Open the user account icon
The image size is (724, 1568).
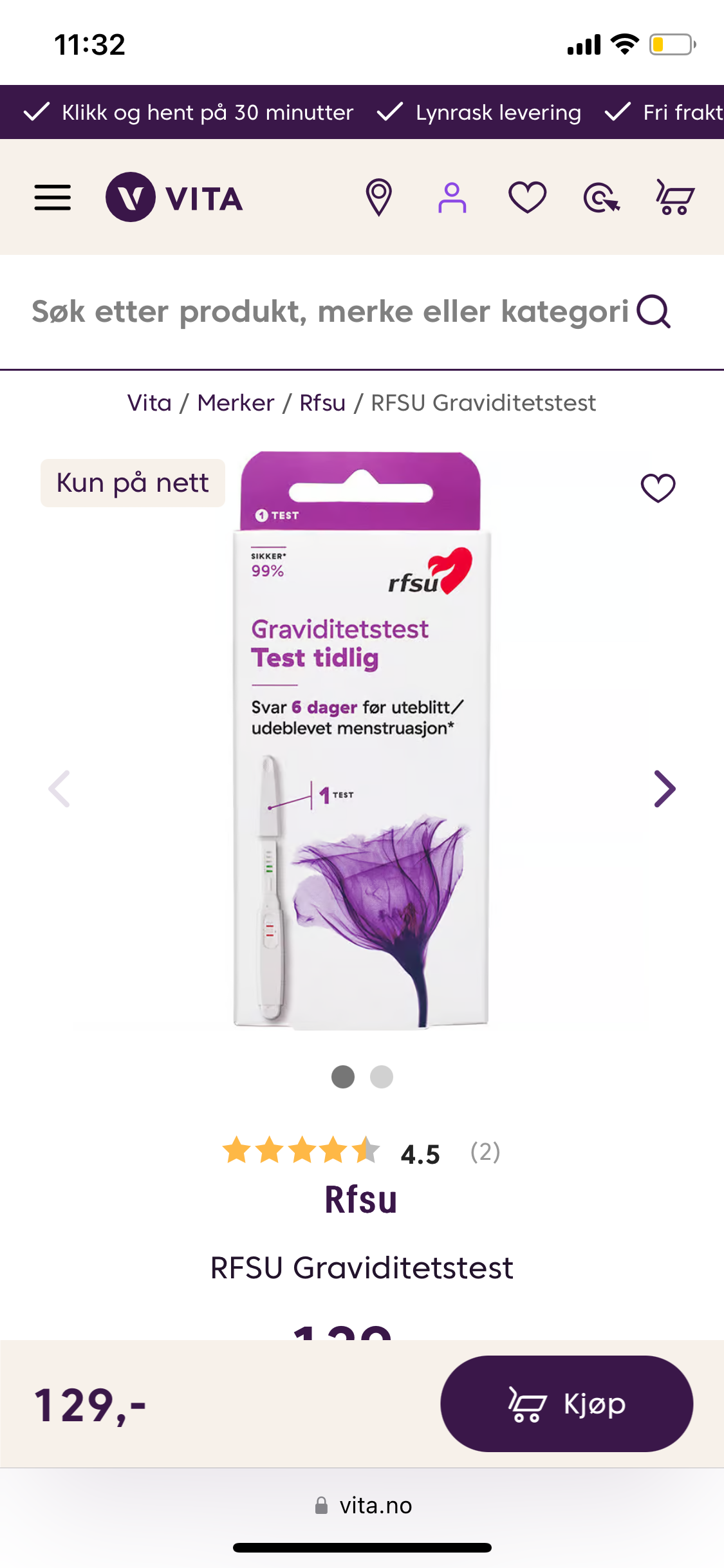click(452, 198)
